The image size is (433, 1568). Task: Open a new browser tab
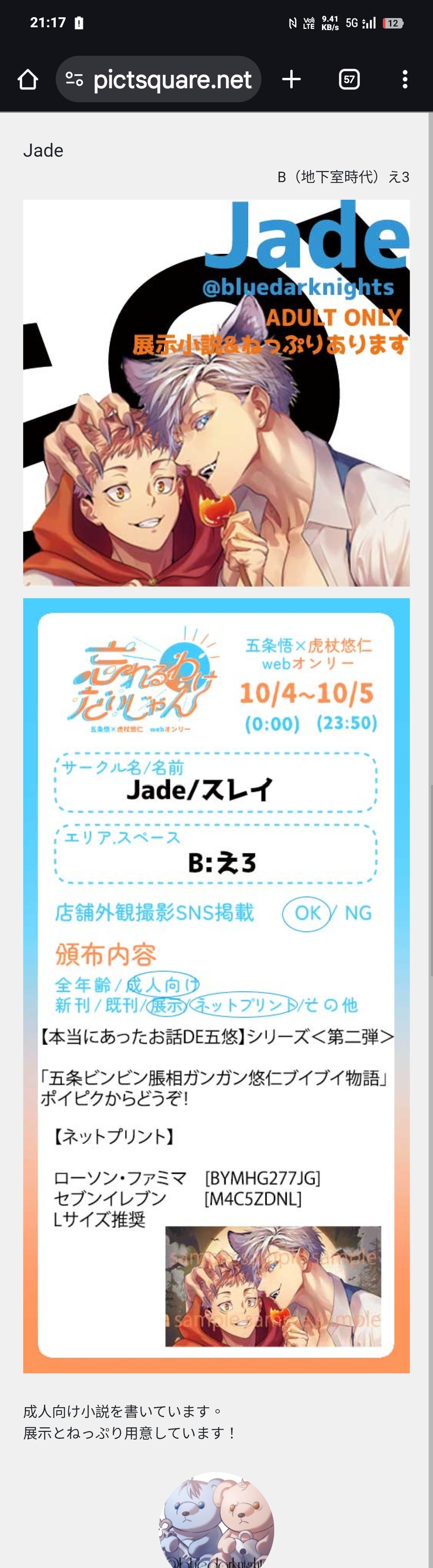click(291, 79)
